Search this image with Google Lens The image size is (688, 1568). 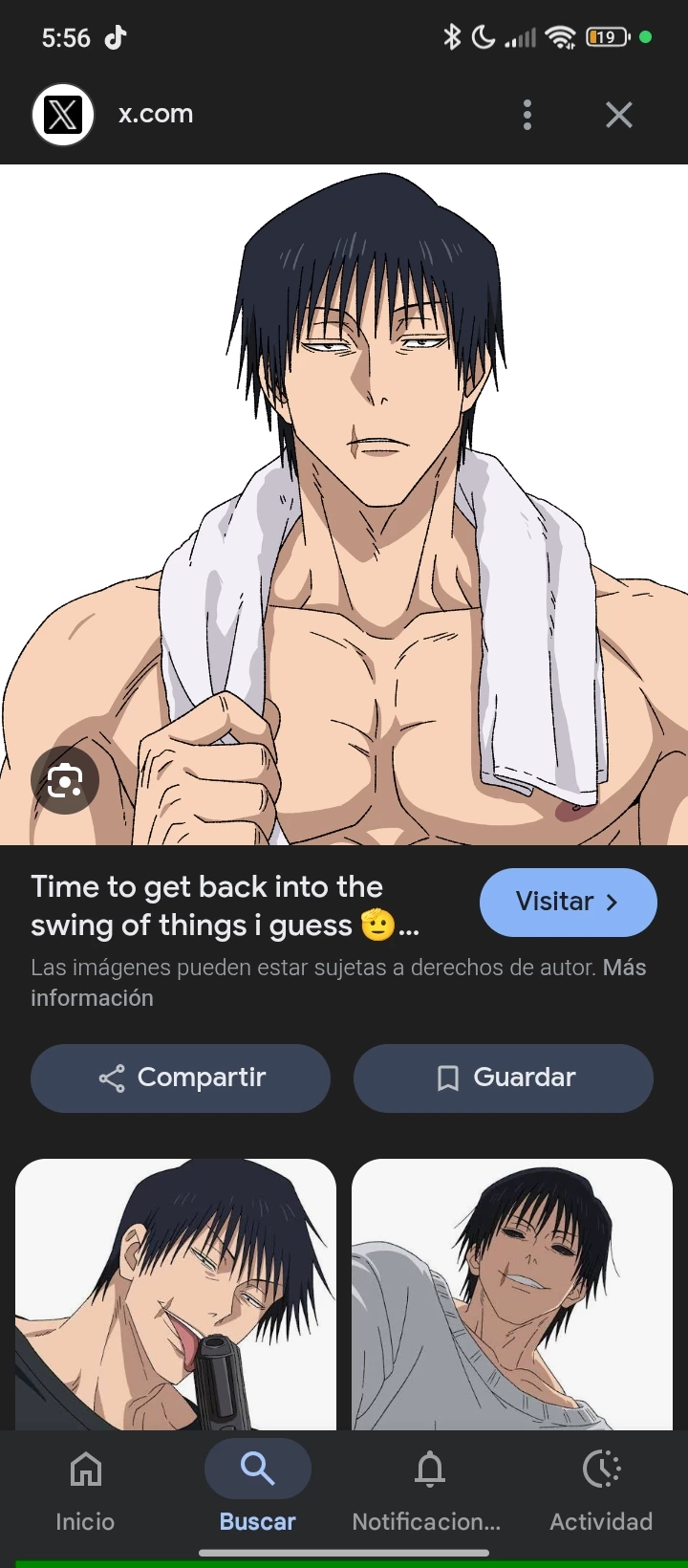coord(64,781)
